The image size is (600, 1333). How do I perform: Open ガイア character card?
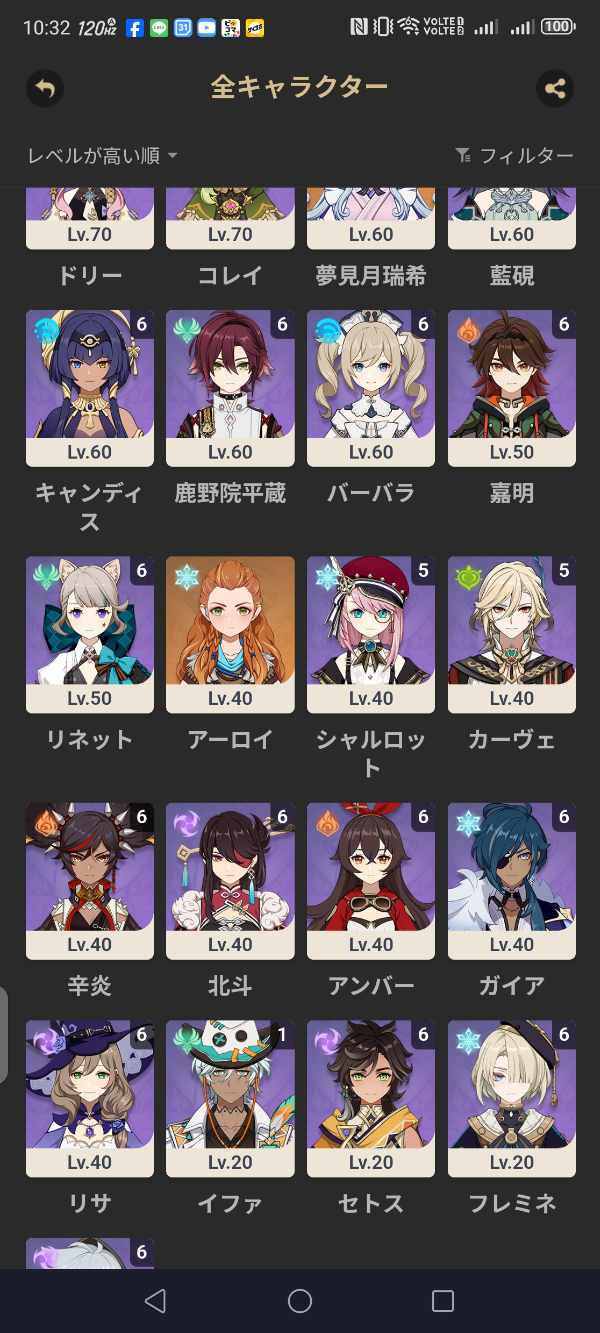coord(512,879)
